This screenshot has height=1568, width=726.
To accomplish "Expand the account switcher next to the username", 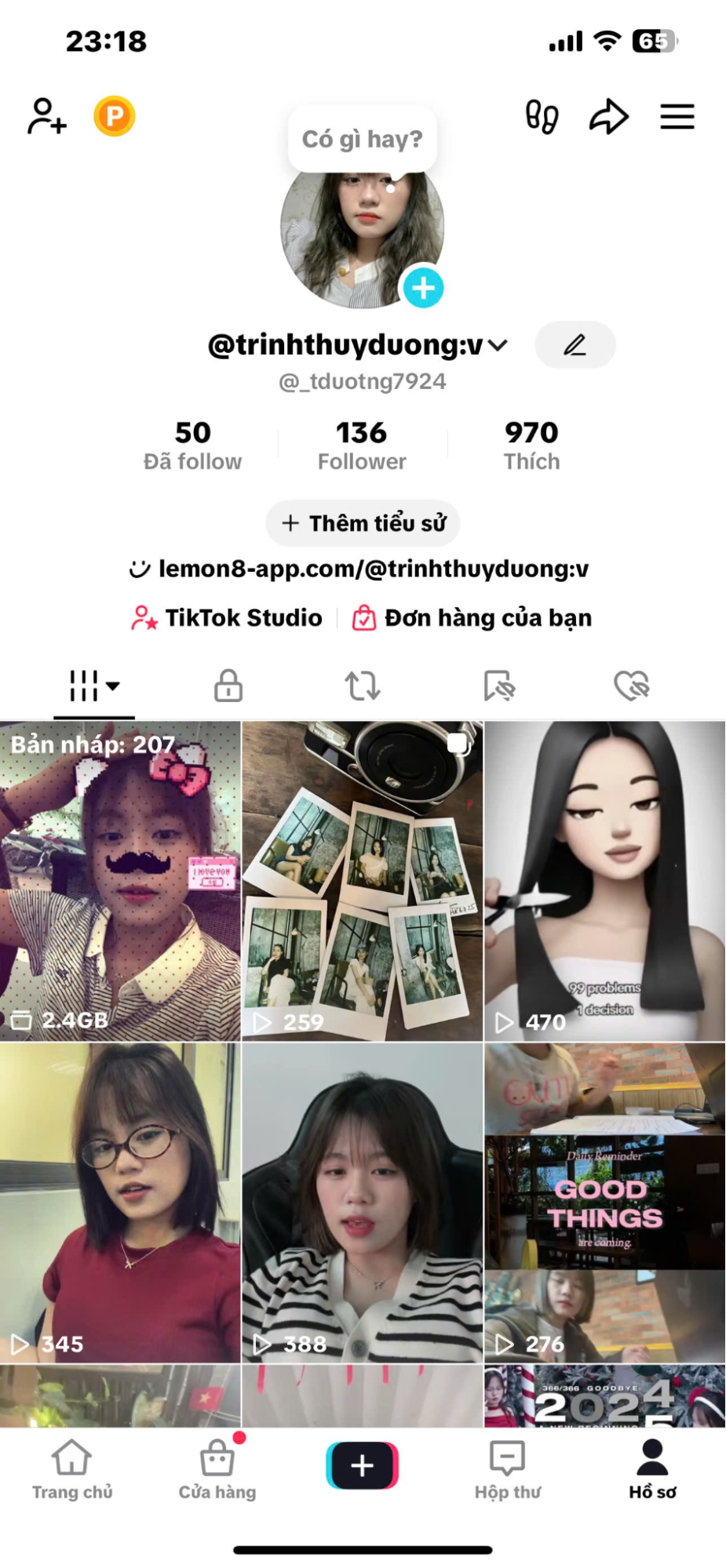I will pyautogui.click(x=498, y=345).
